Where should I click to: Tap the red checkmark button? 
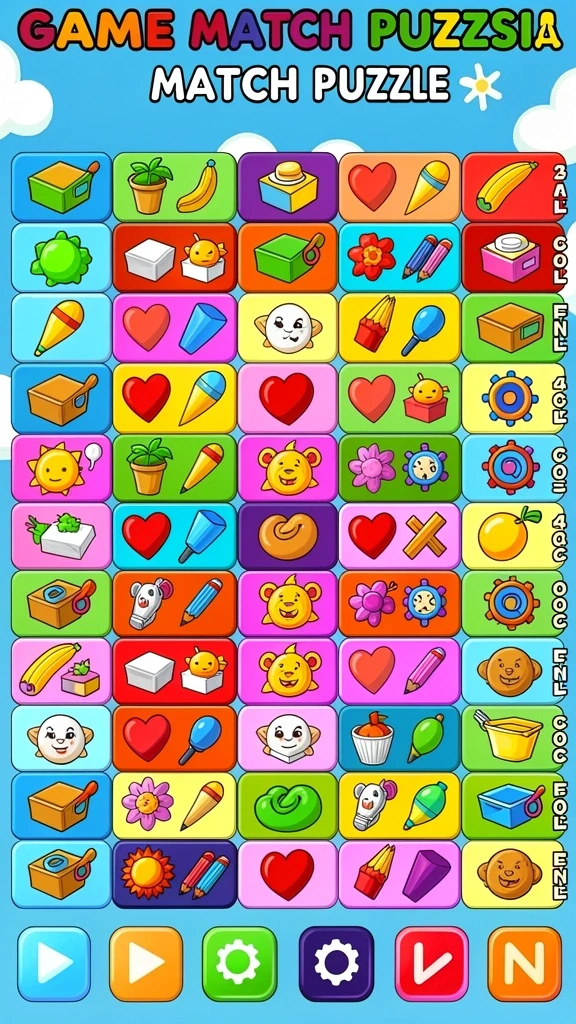[432, 963]
